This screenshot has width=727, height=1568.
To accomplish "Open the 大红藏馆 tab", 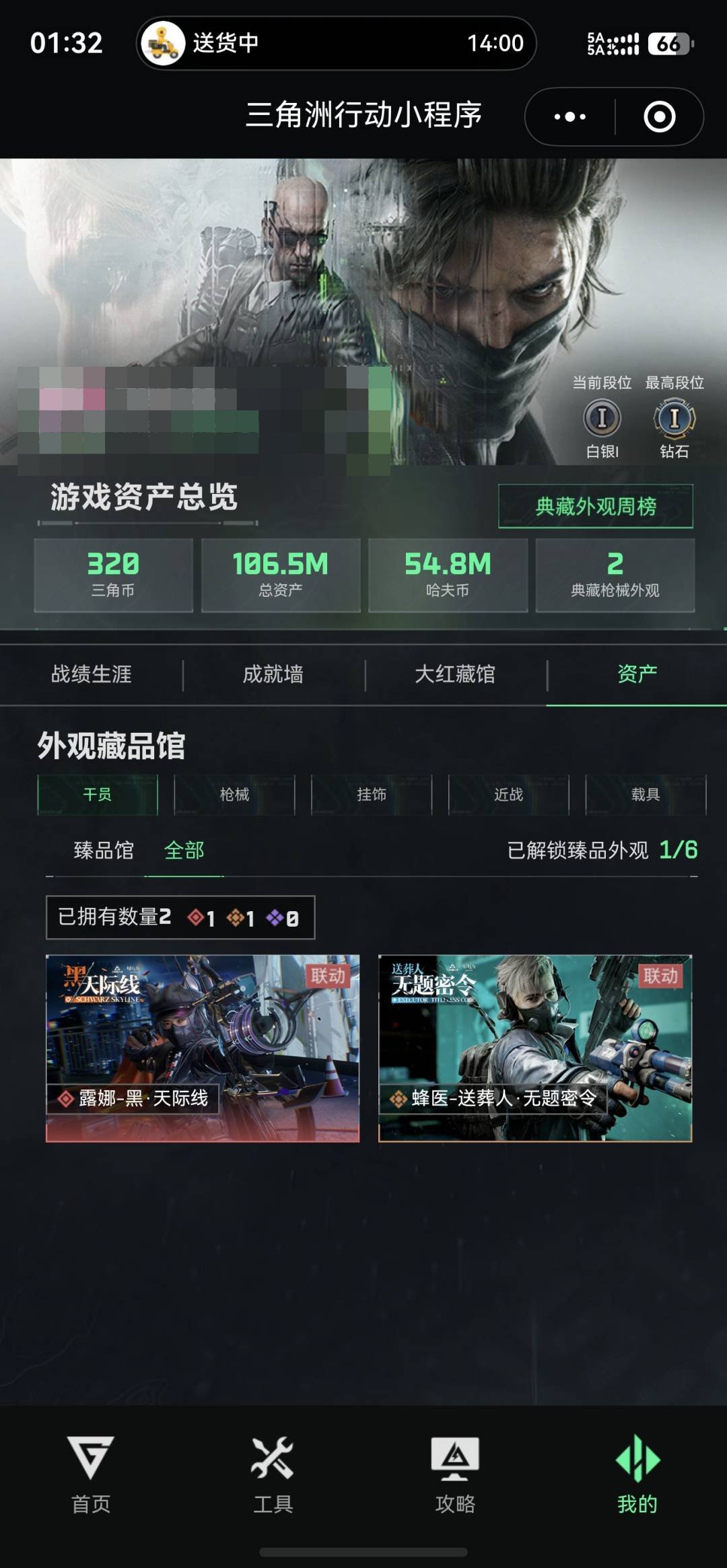I will click(x=455, y=674).
